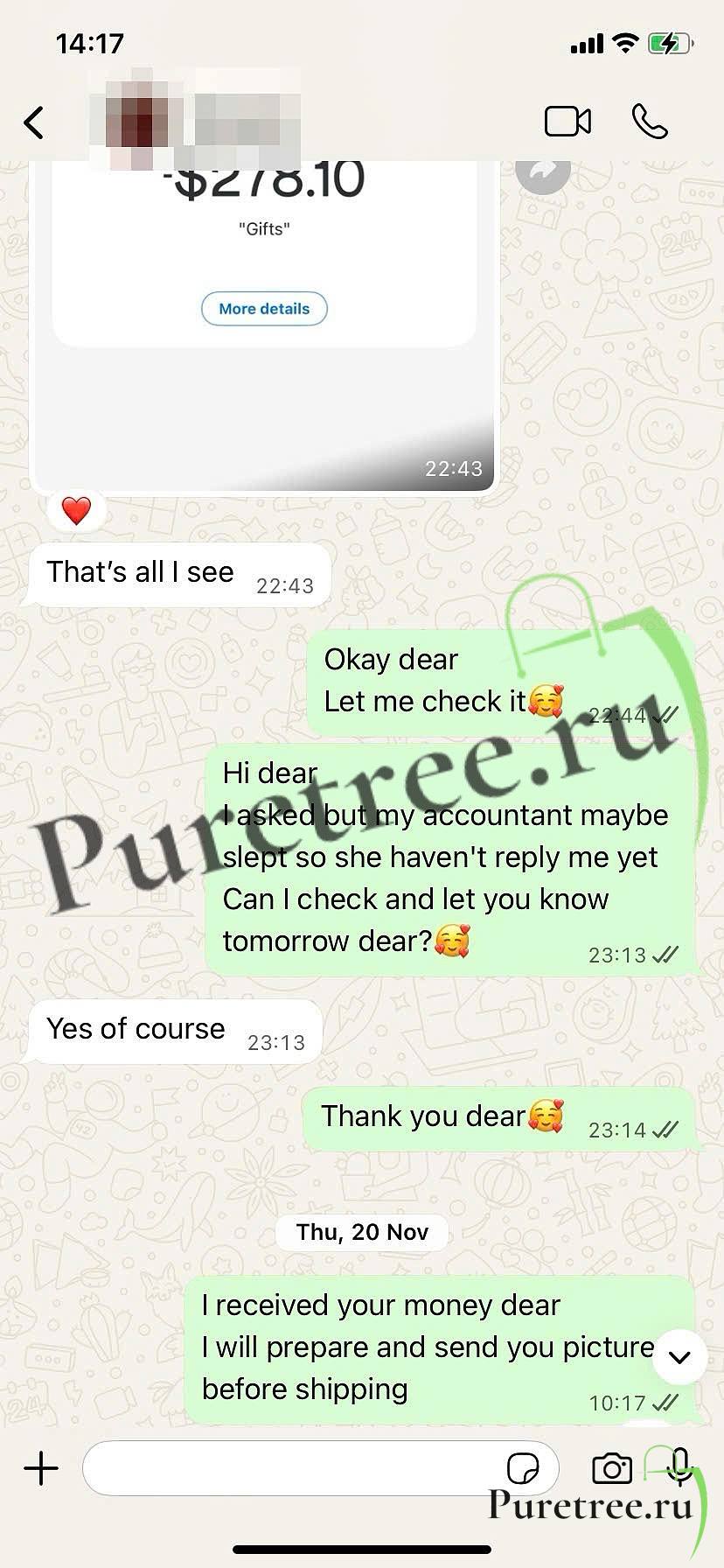
Task: Tap the heart reaction on the image
Action: click(x=76, y=511)
